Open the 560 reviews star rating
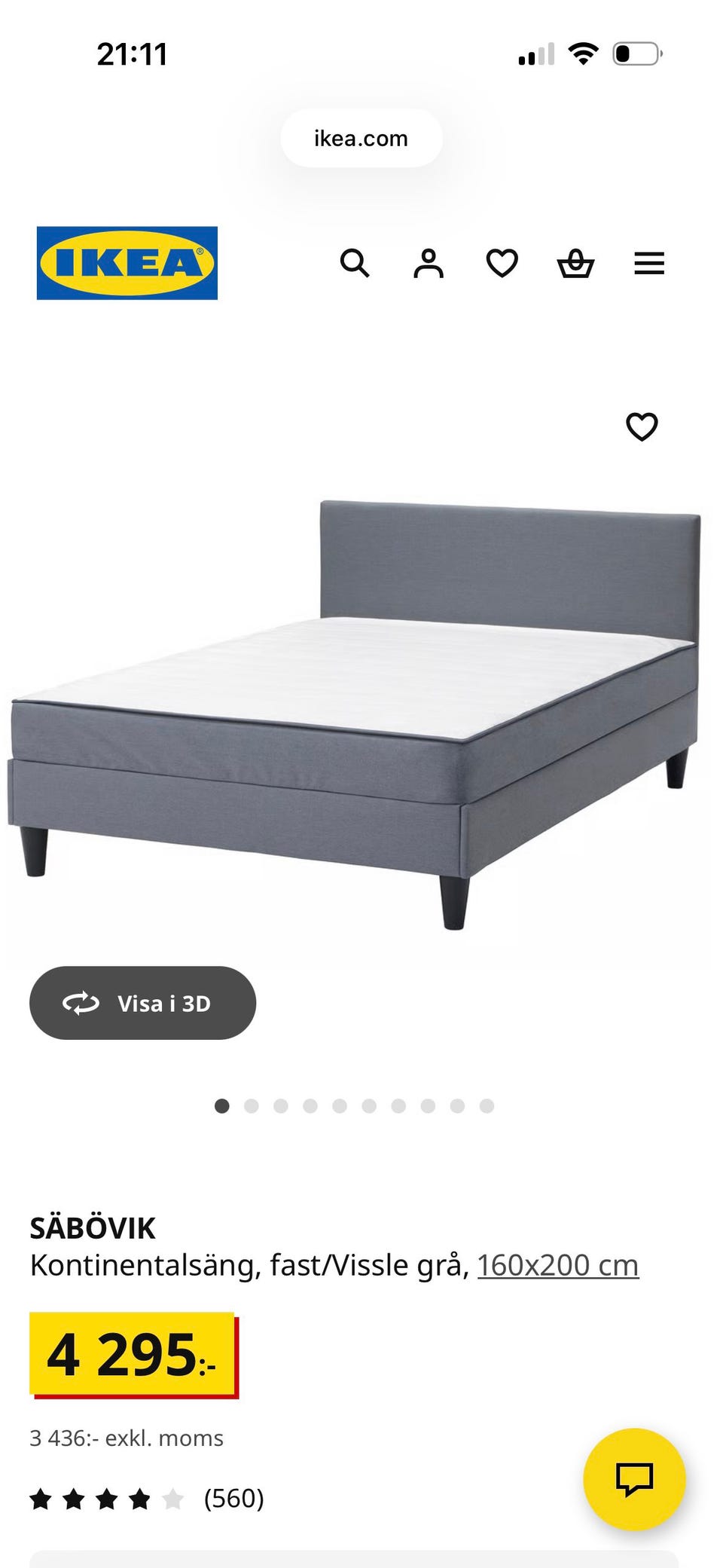This screenshot has width=723, height=1568. click(x=147, y=1499)
